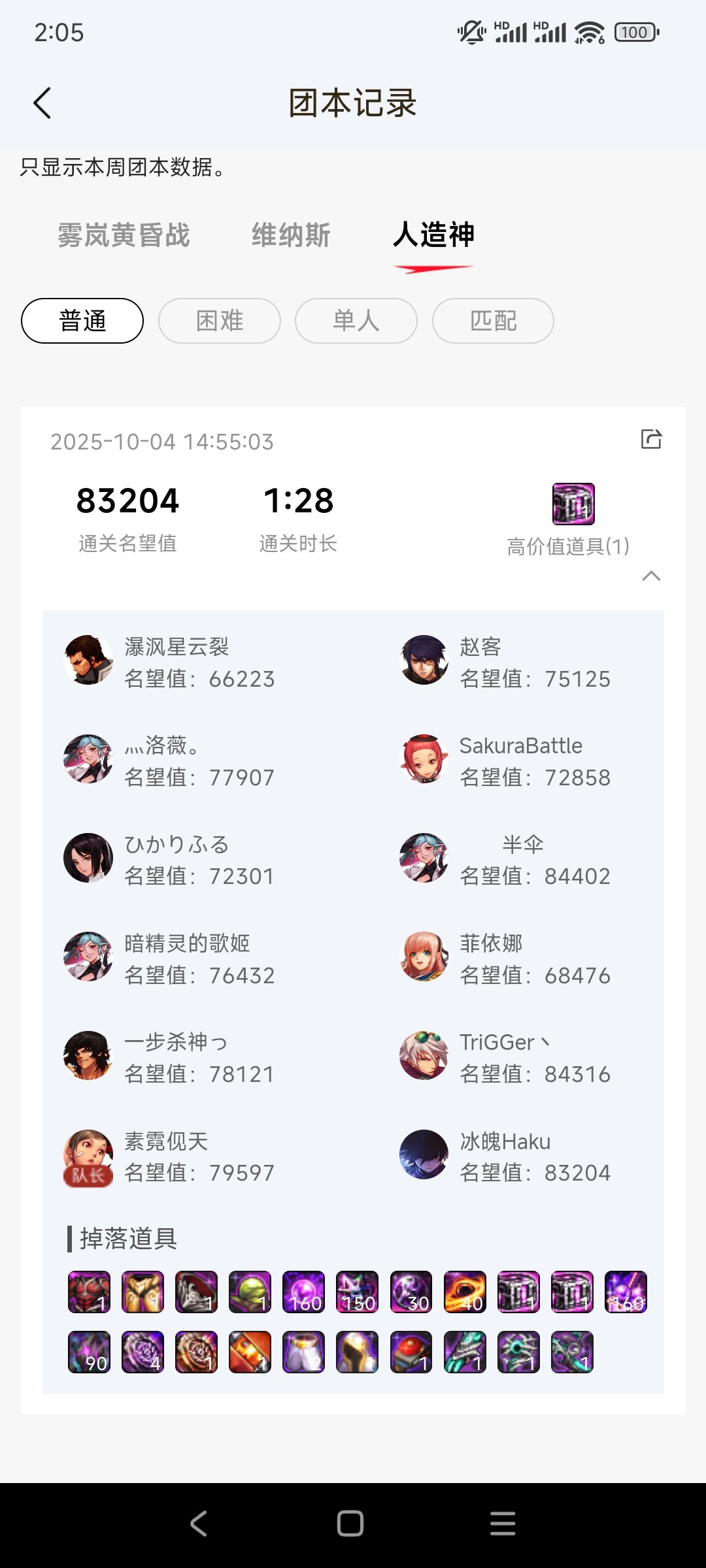This screenshot has width=706, height=1568.
Task: Switch to the 维纳斯 tab
Action: click(x=291, y=235)
